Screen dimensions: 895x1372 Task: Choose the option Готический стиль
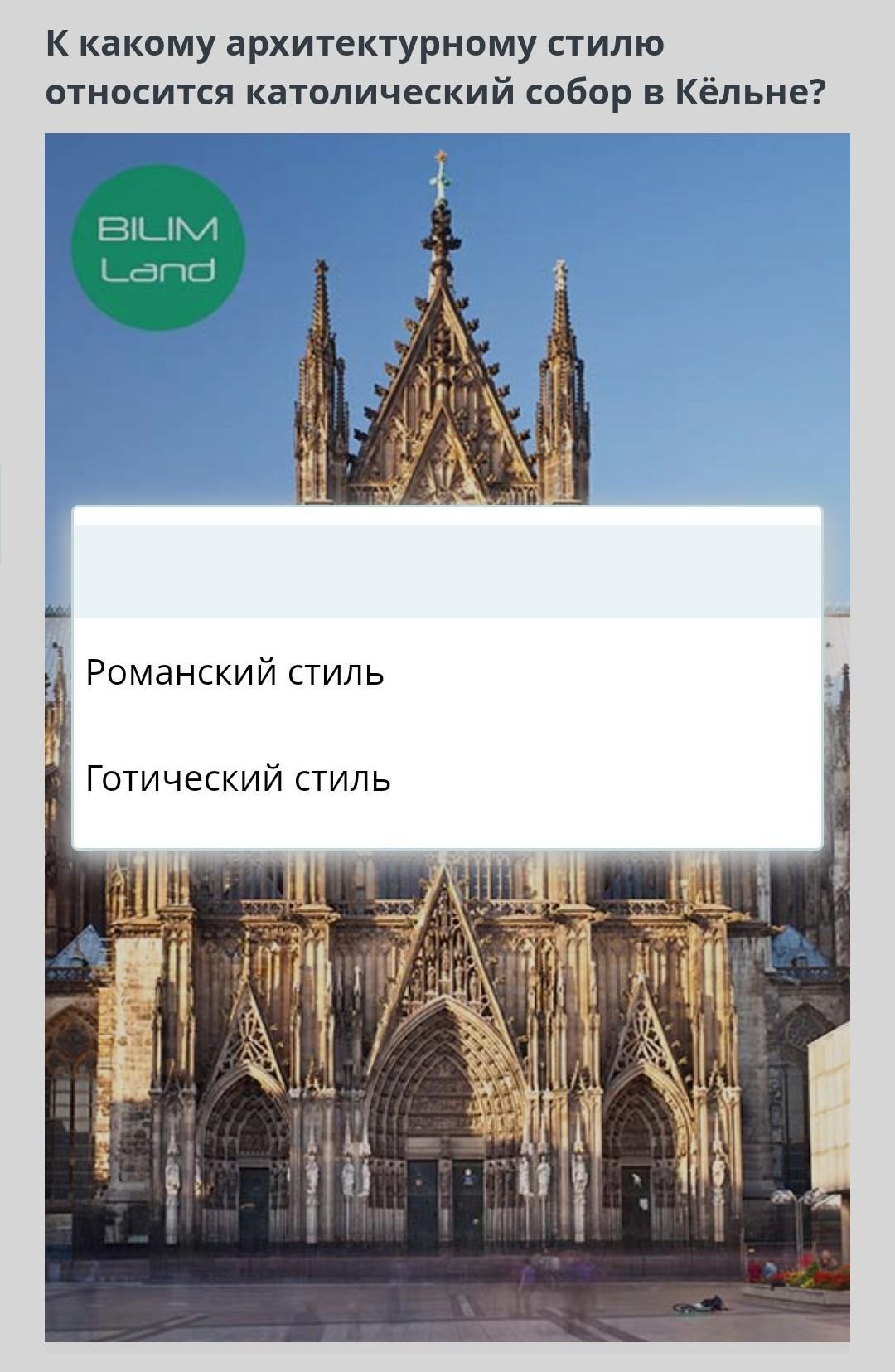239,778
